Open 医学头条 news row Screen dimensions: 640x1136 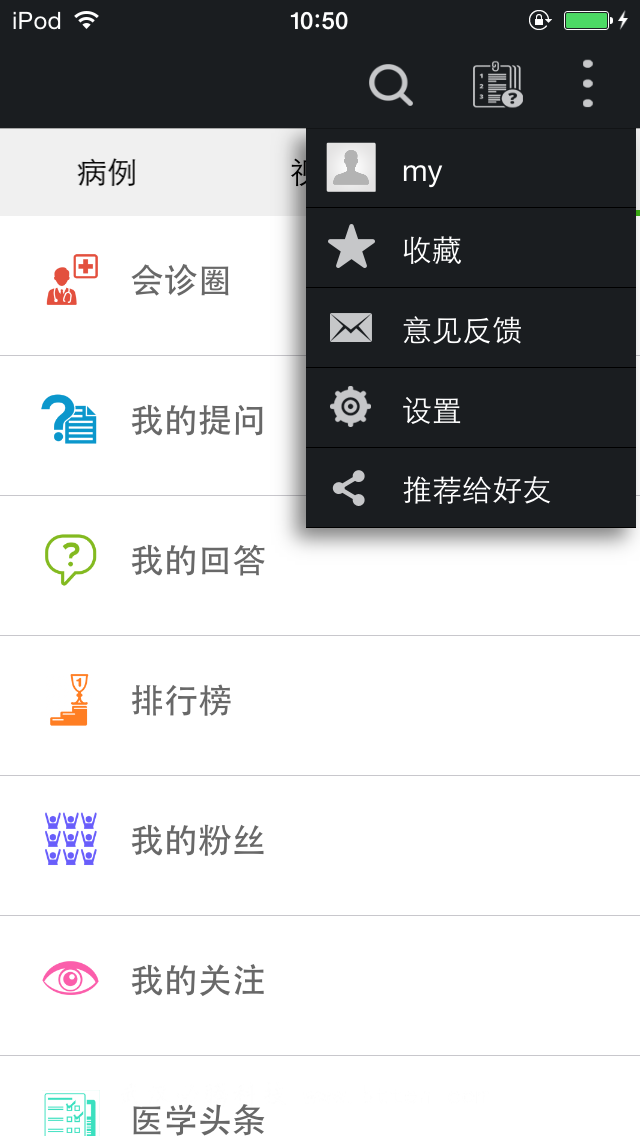[320, 1096]
